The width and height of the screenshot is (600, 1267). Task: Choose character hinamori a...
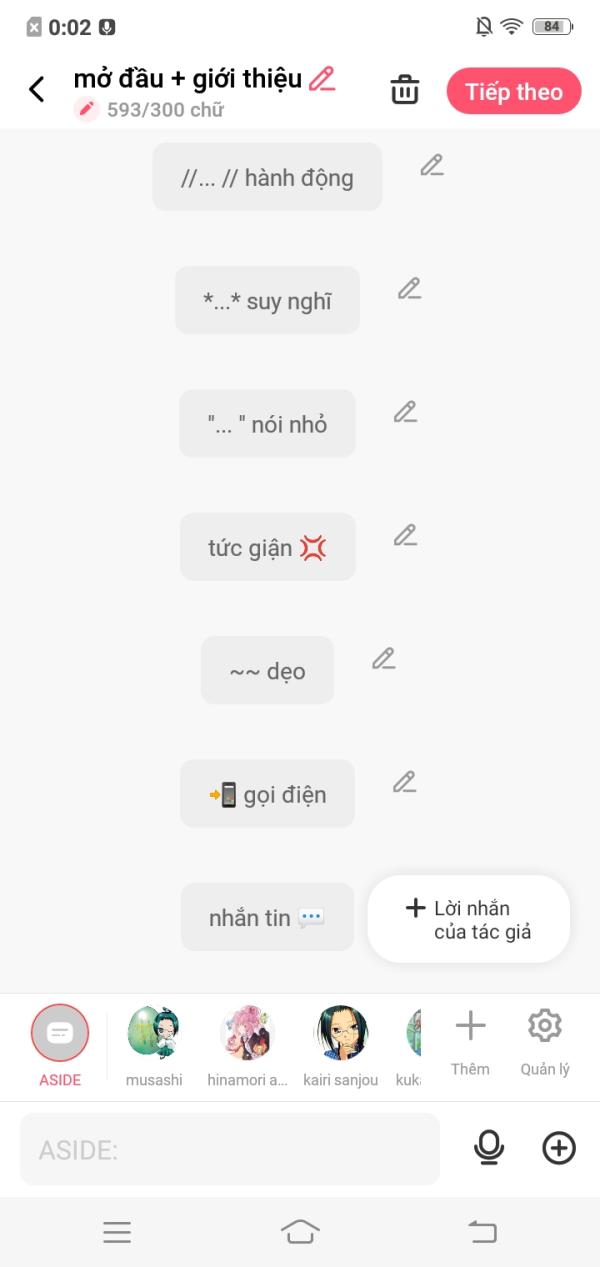pos(247,1046)
